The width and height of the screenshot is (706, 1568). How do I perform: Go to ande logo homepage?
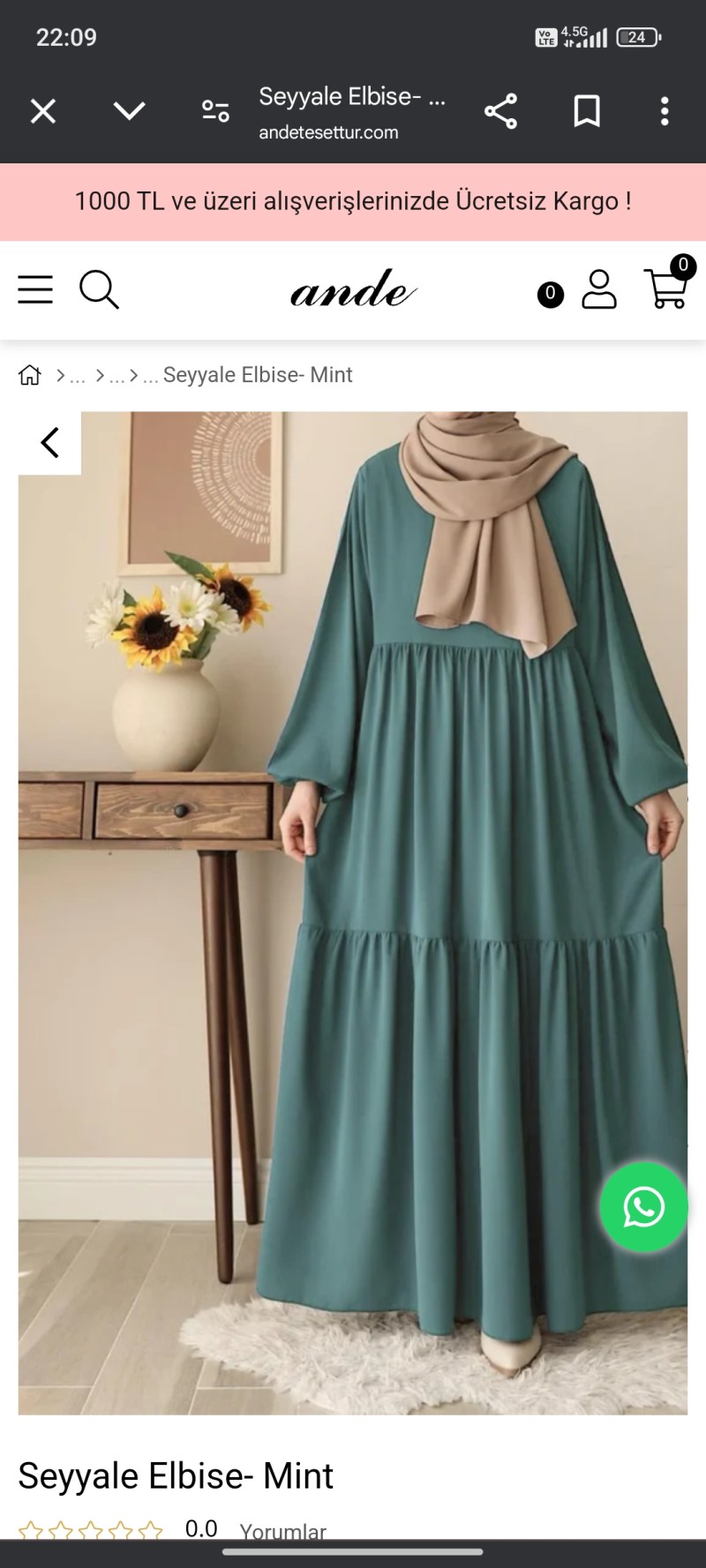pos(353,289)
